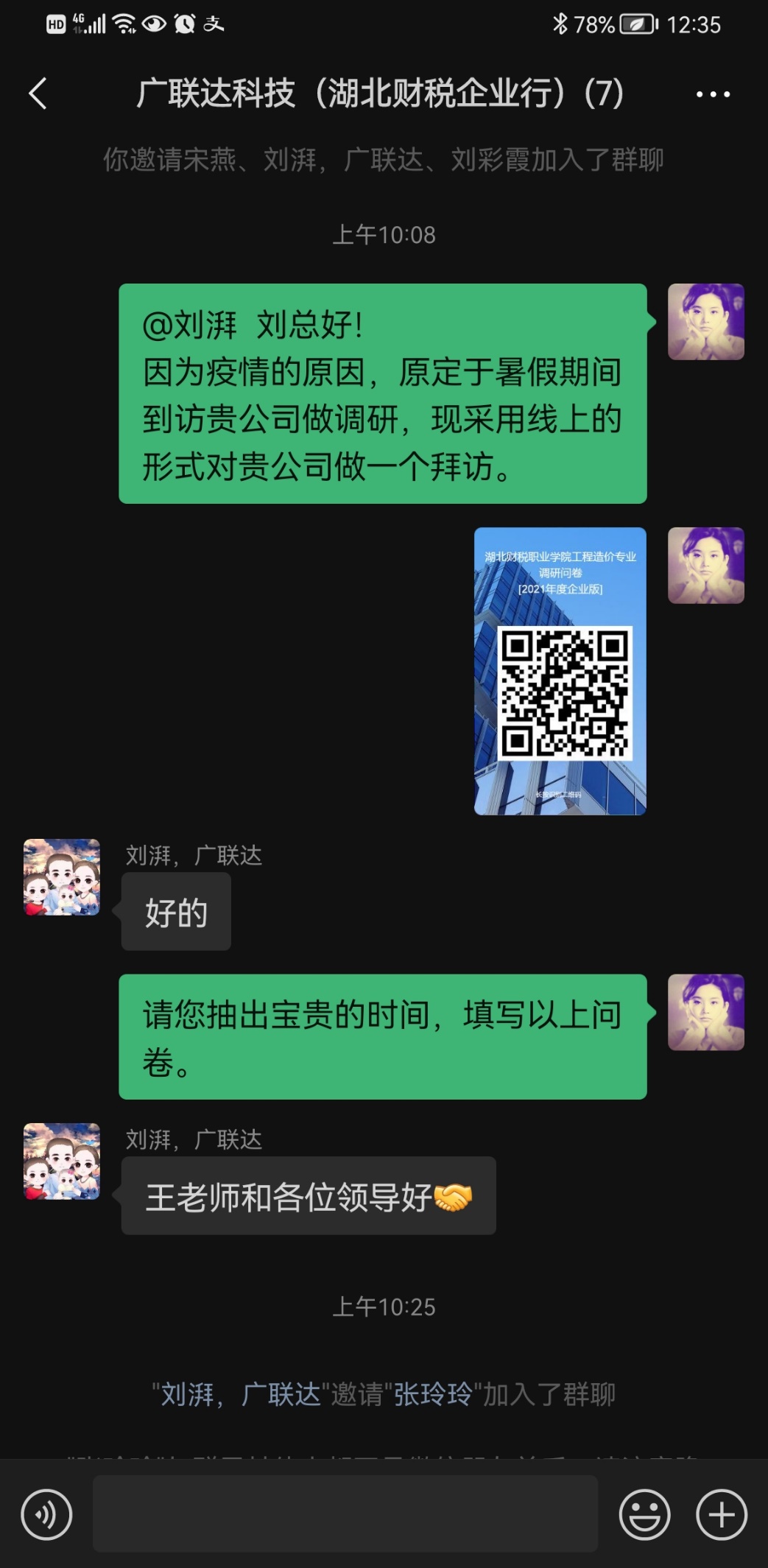Tap 张玲玲 name in join notice
Screen dimensions: 768x1568
[x=432, y=1393]
